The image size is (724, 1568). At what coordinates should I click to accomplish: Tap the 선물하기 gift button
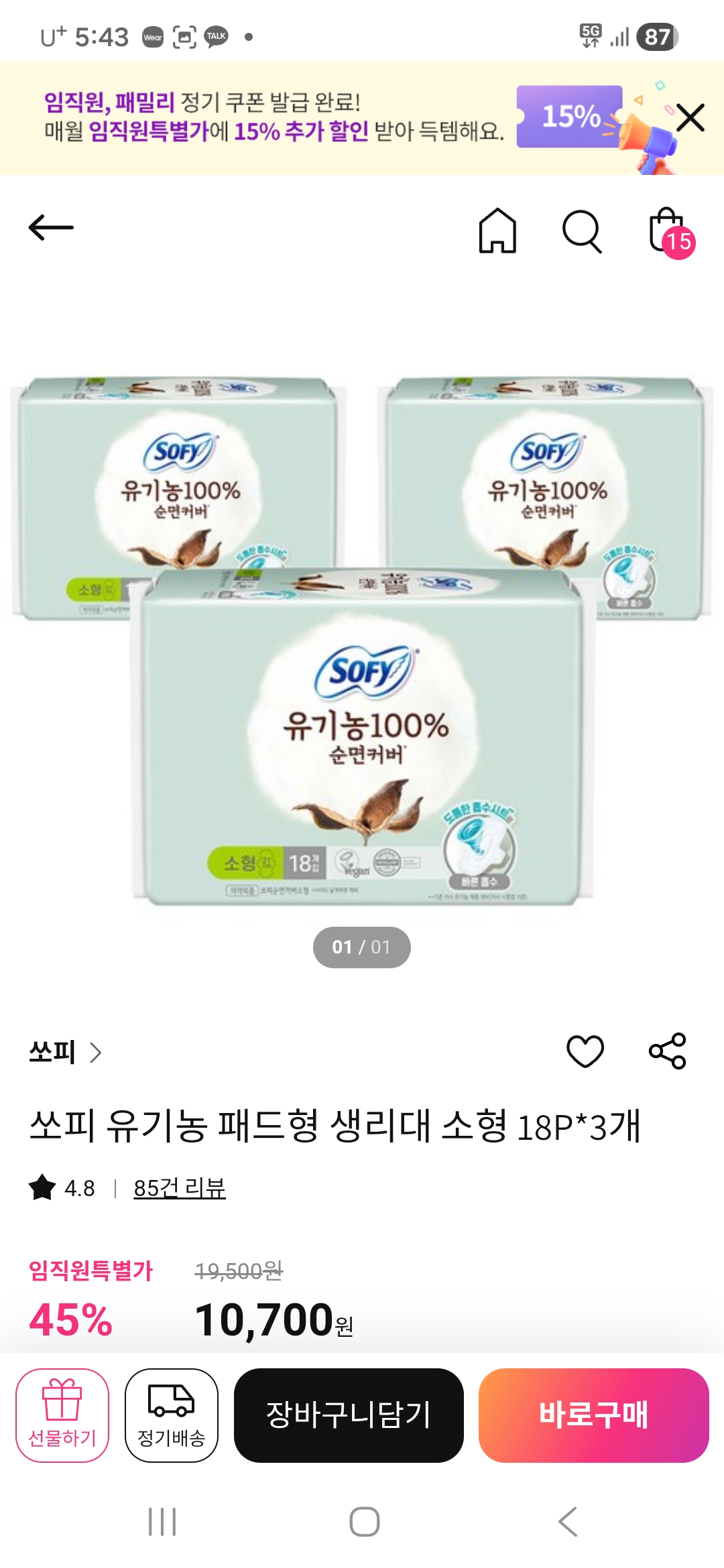point(62,1415)
